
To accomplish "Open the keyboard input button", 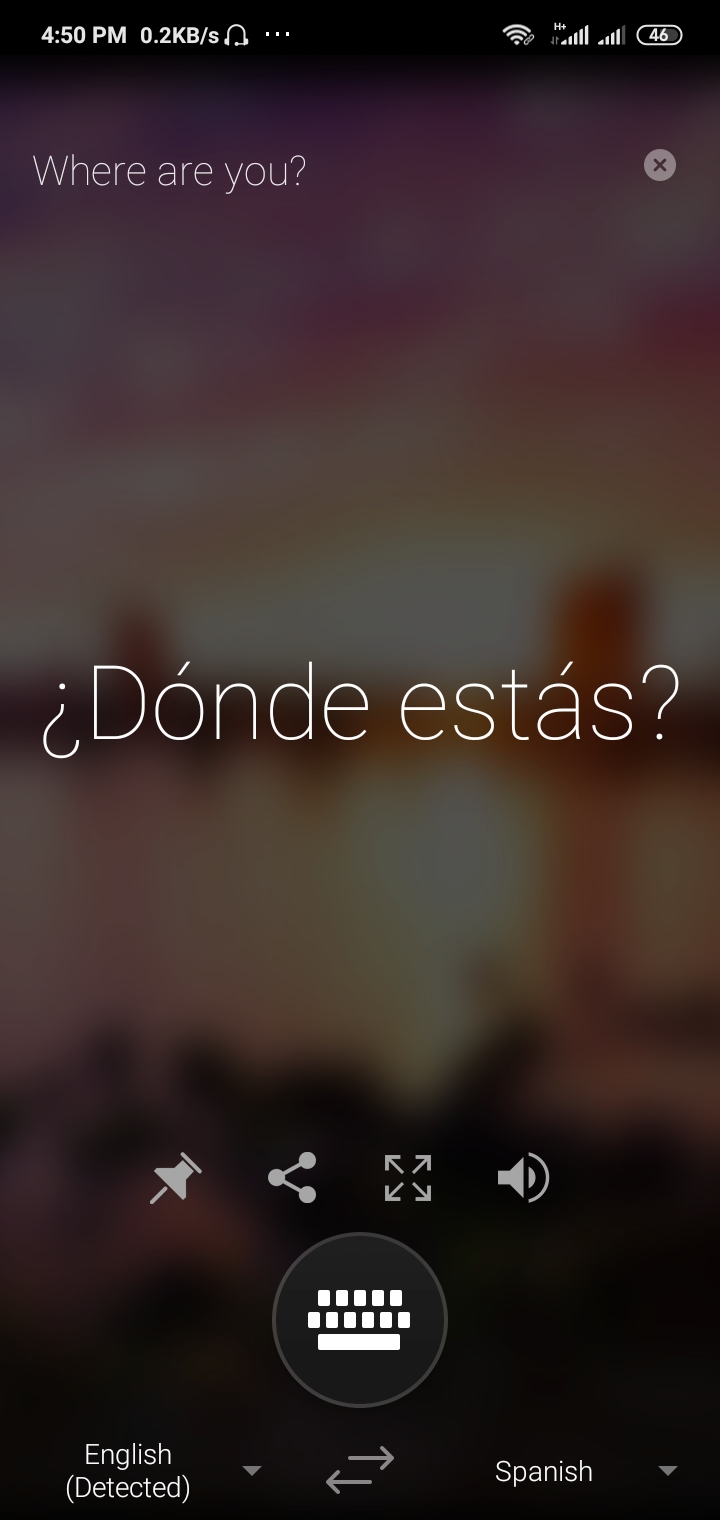I will coord(359,1320).
